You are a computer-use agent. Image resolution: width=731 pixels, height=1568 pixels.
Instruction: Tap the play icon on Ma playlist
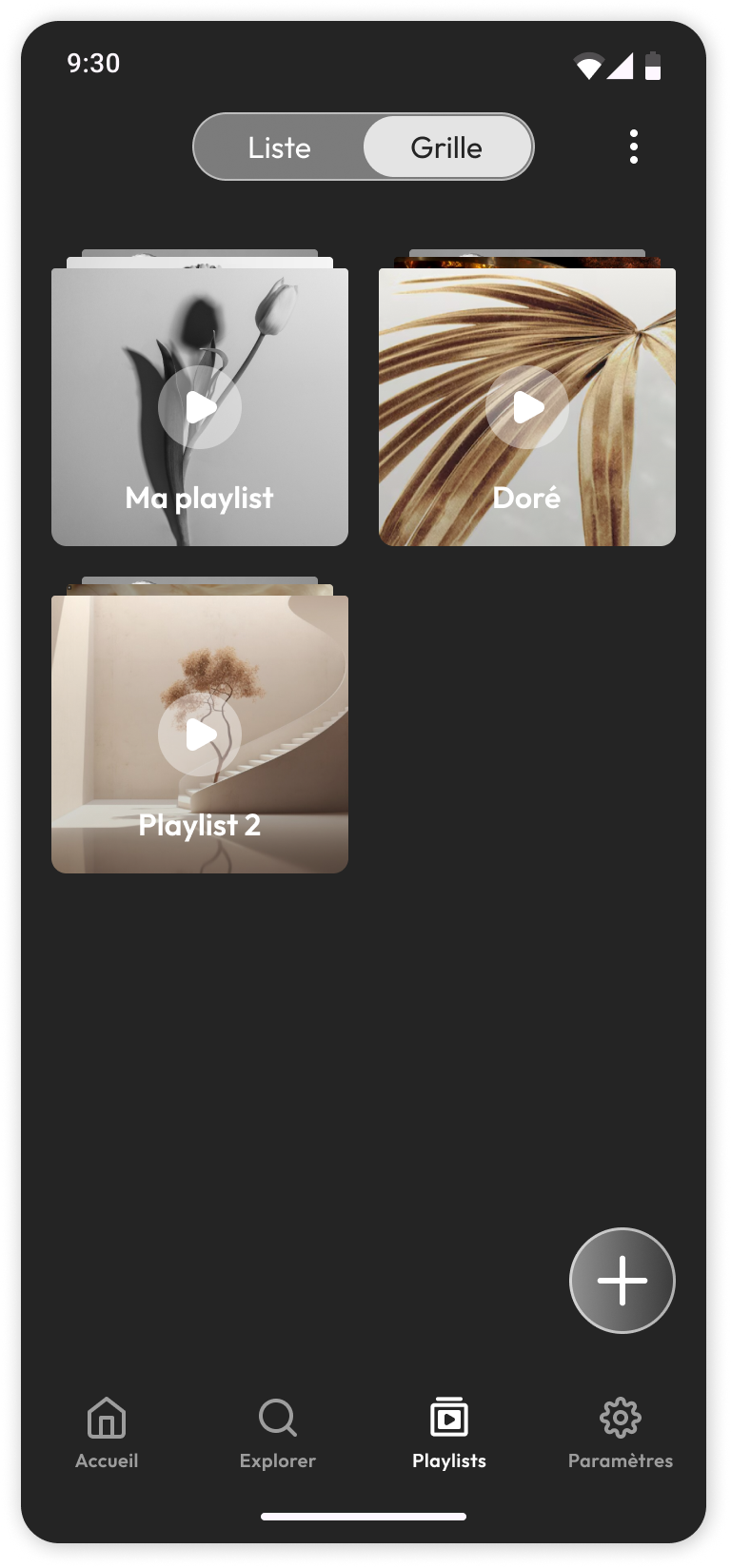point(199,407)
